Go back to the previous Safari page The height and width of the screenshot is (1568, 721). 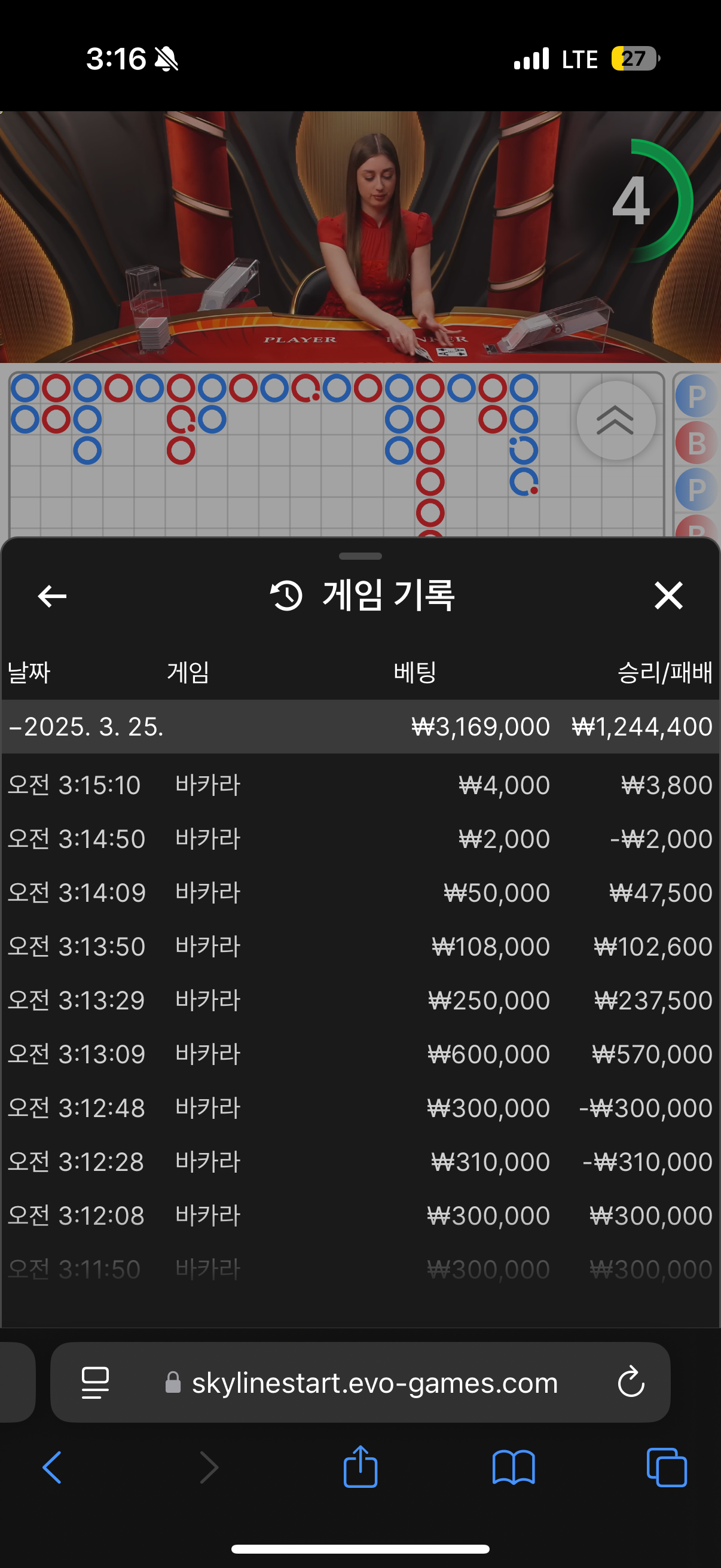click(53, 1467)
